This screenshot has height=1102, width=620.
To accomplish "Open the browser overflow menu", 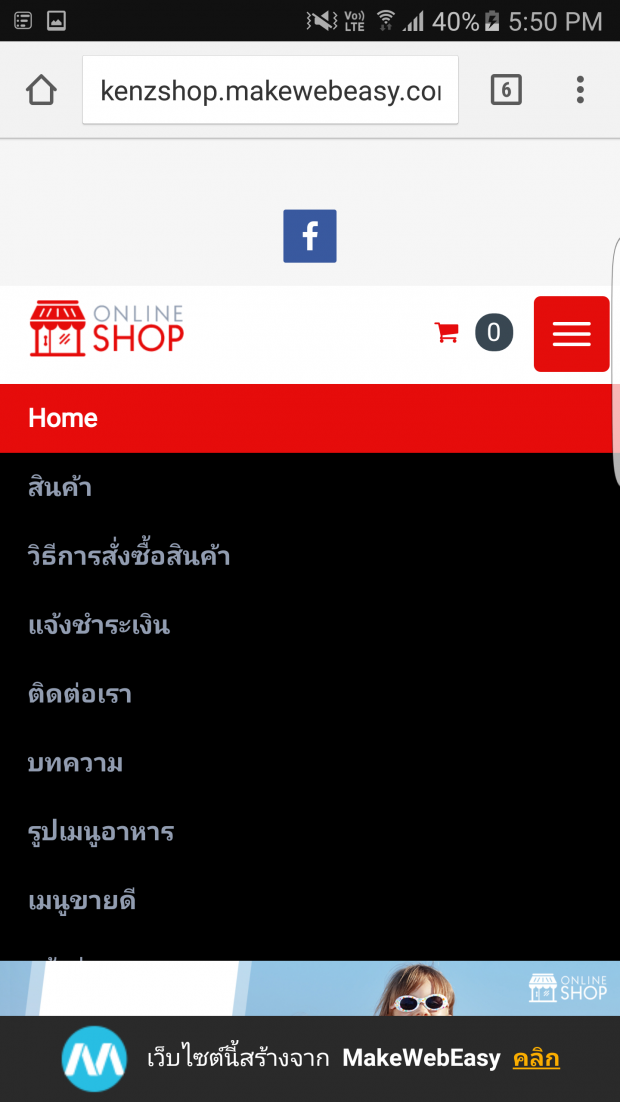I will click(580, 91).
